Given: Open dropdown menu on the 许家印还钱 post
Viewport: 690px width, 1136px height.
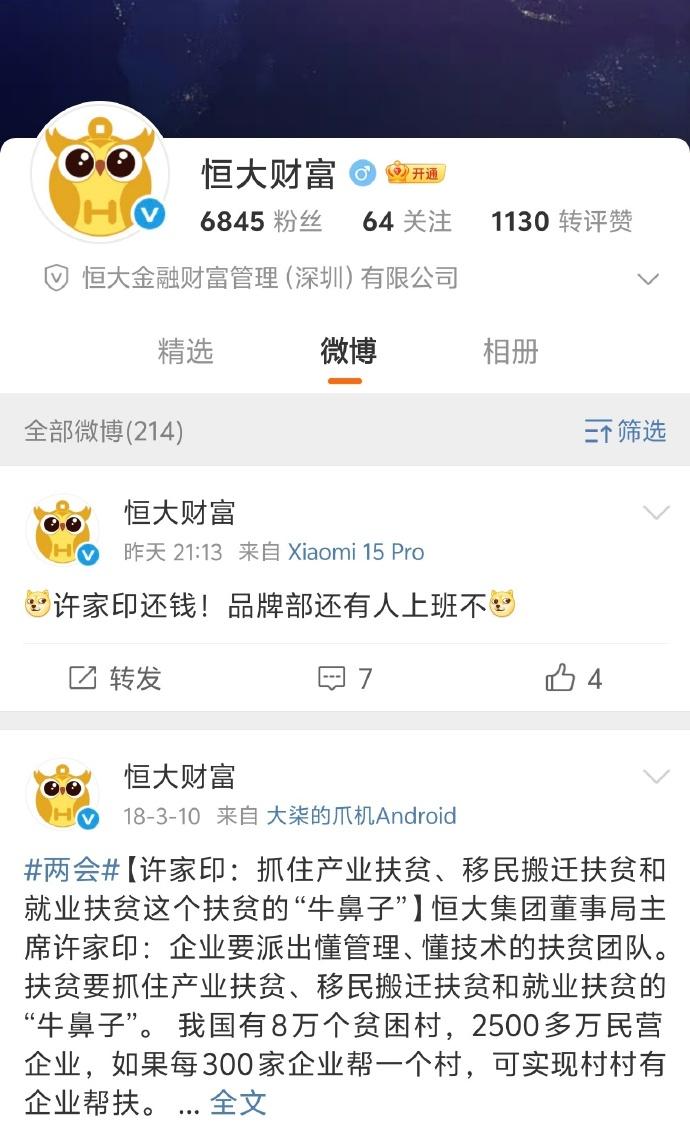Looking at the screenshot, I should click(x=656, y=514).
